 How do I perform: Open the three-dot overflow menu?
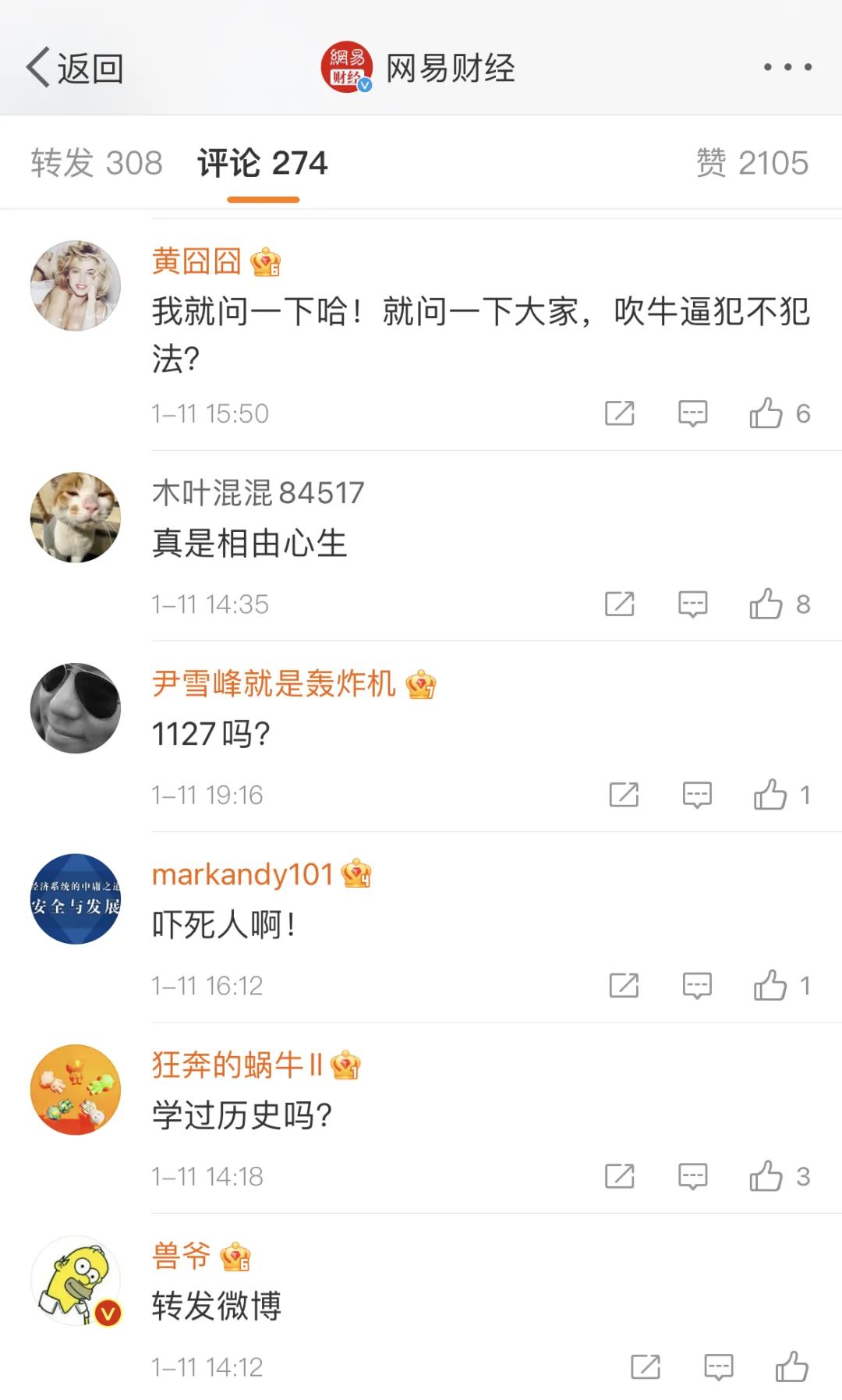tap(787, 68)
